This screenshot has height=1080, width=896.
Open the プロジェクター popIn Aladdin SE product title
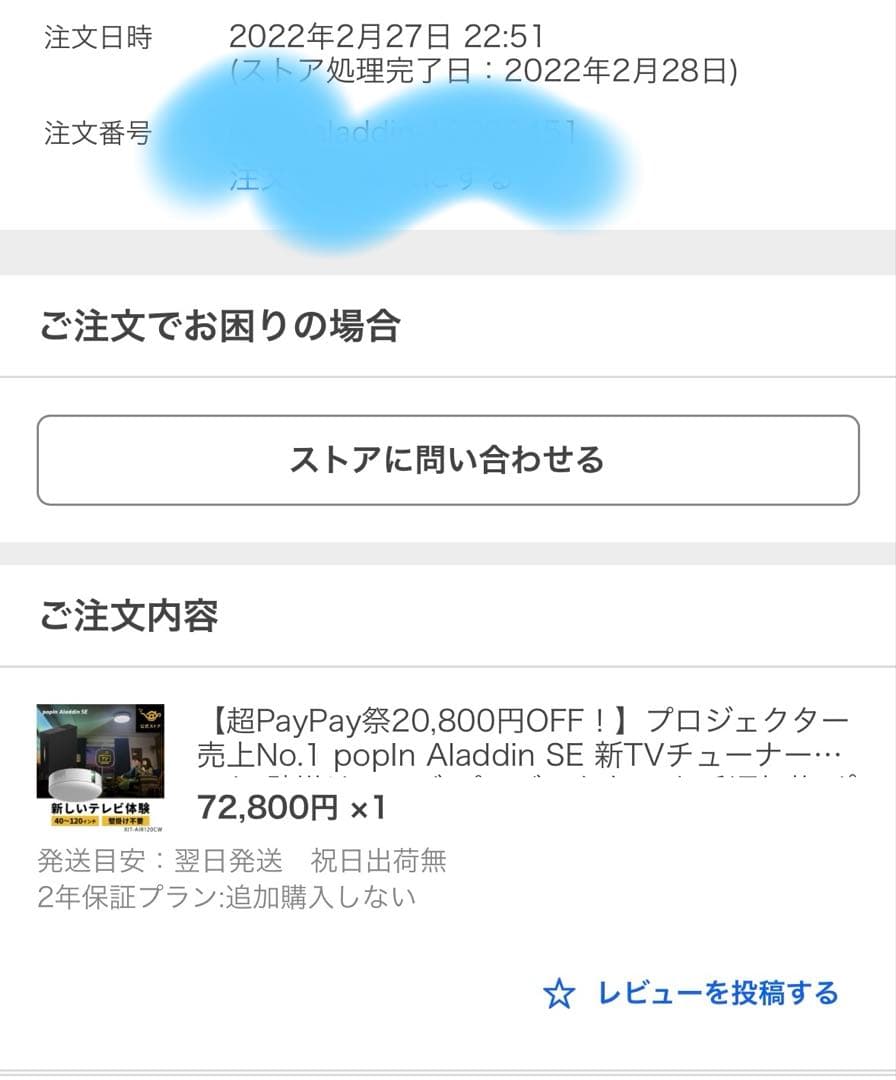click(522, 737)
